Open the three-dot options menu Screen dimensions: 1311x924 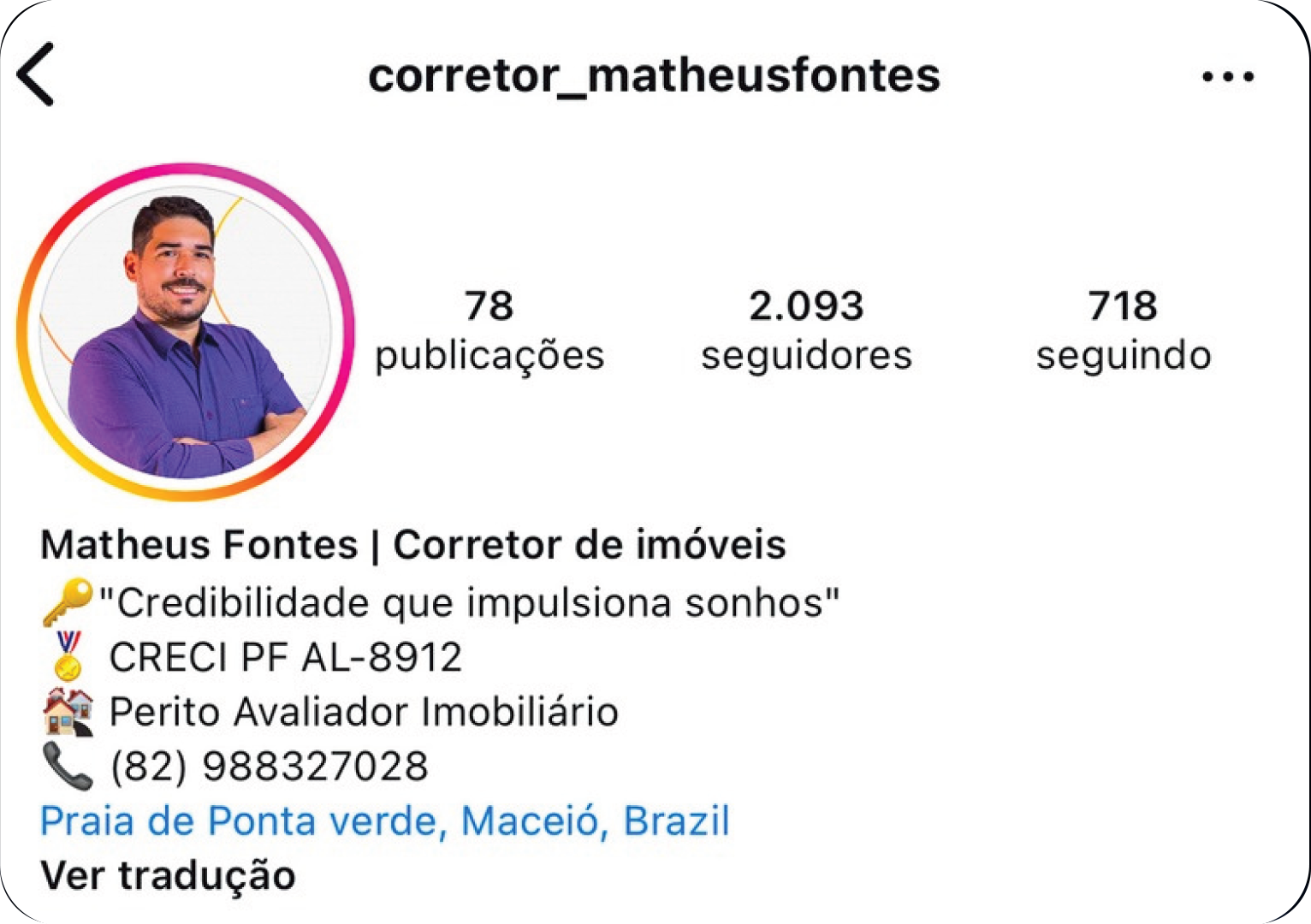pos(1227,77)
